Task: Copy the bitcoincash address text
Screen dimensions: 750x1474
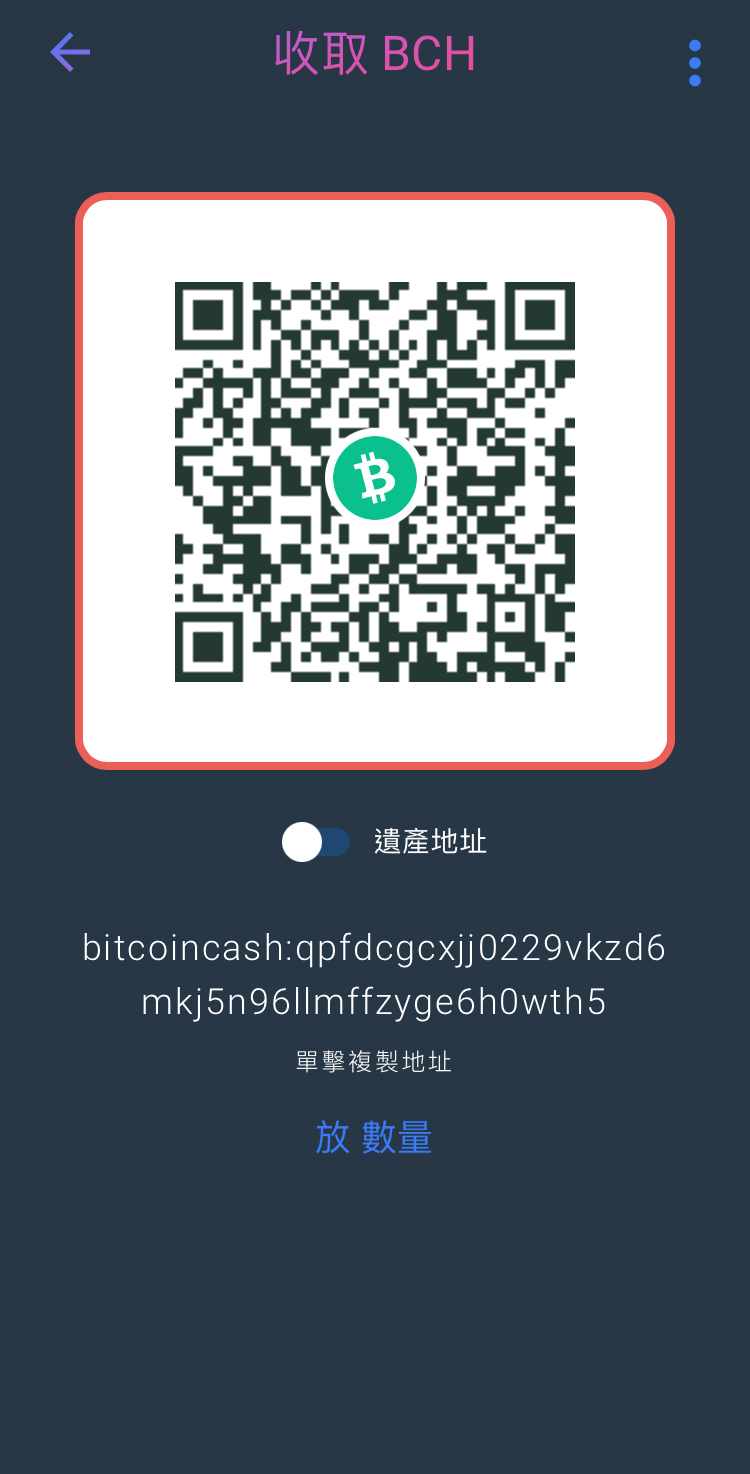Action: 374,975
